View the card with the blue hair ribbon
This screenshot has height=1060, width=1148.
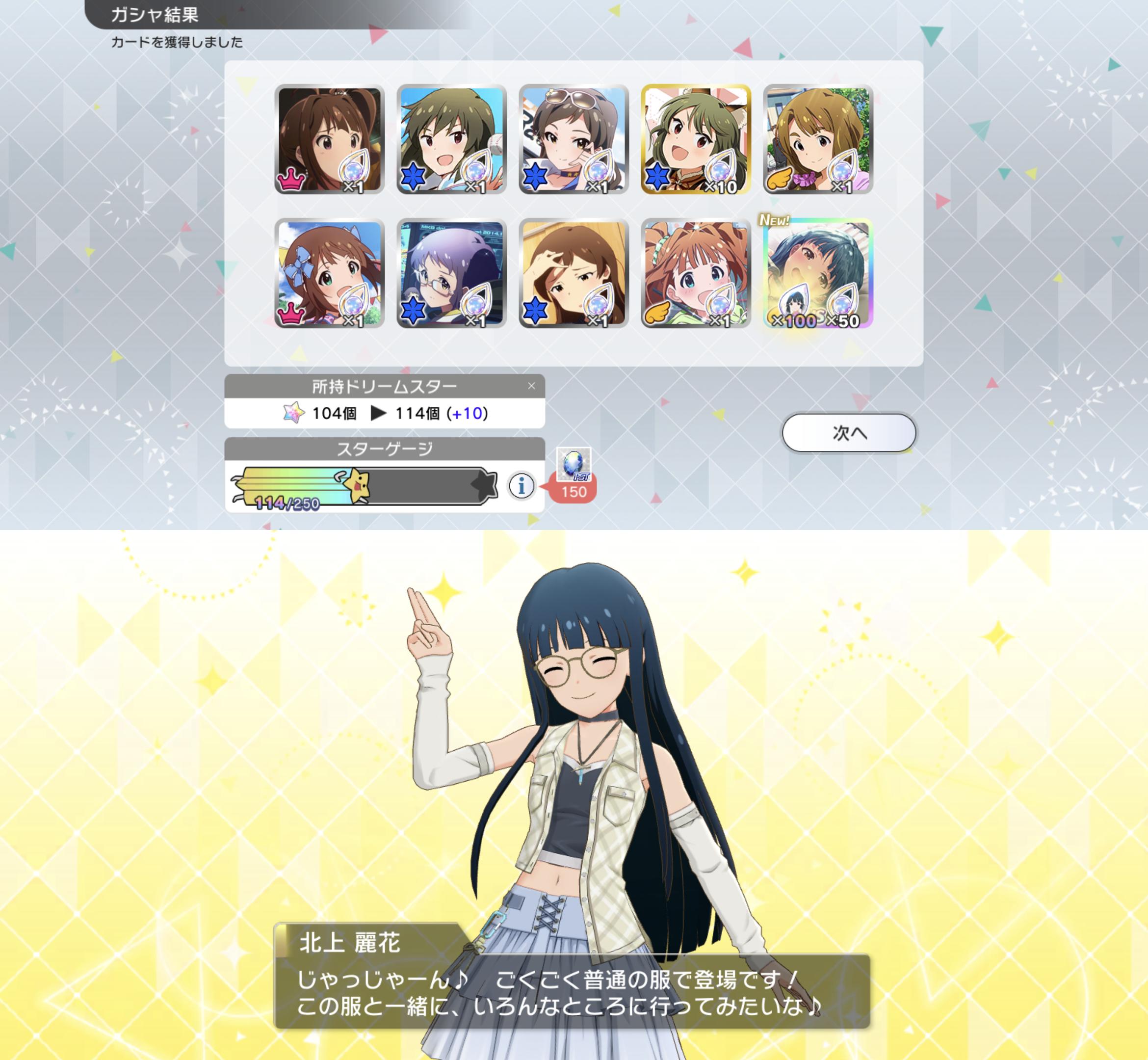(x=329, y=274)
